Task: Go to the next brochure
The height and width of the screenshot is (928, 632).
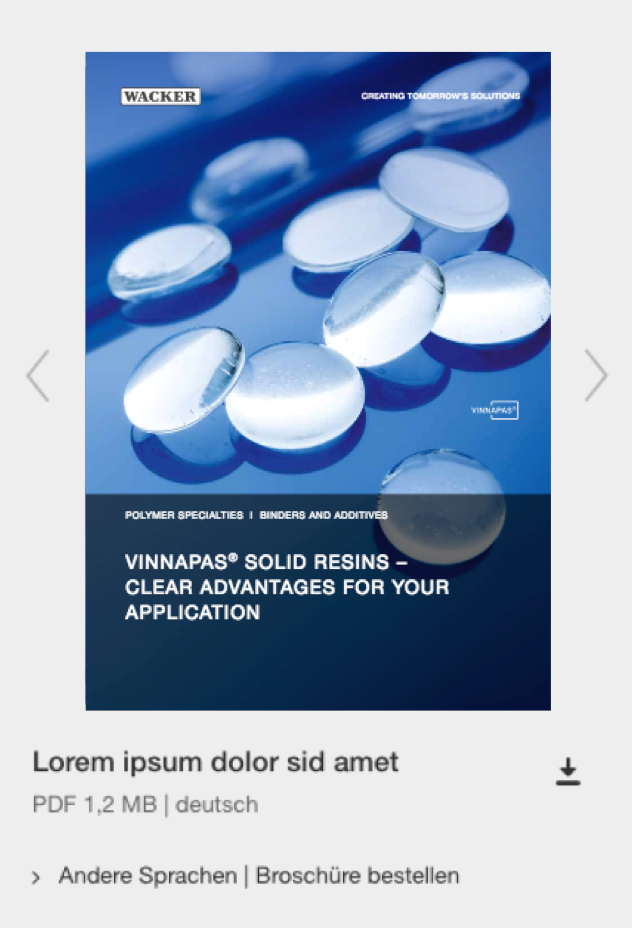Action: [596, 376]
